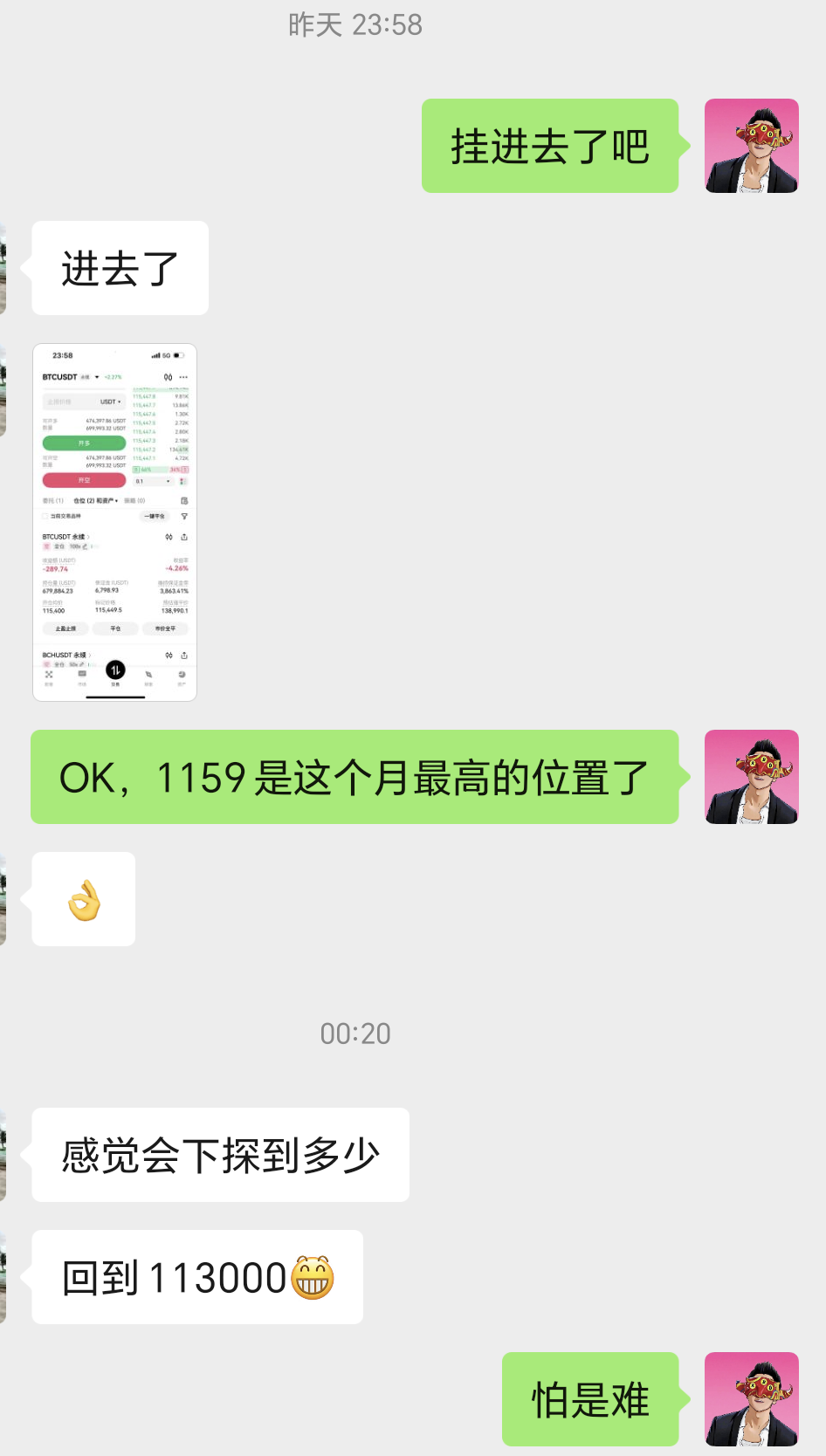View profile via avatar beside "怕是难"

pos(751,1398)
